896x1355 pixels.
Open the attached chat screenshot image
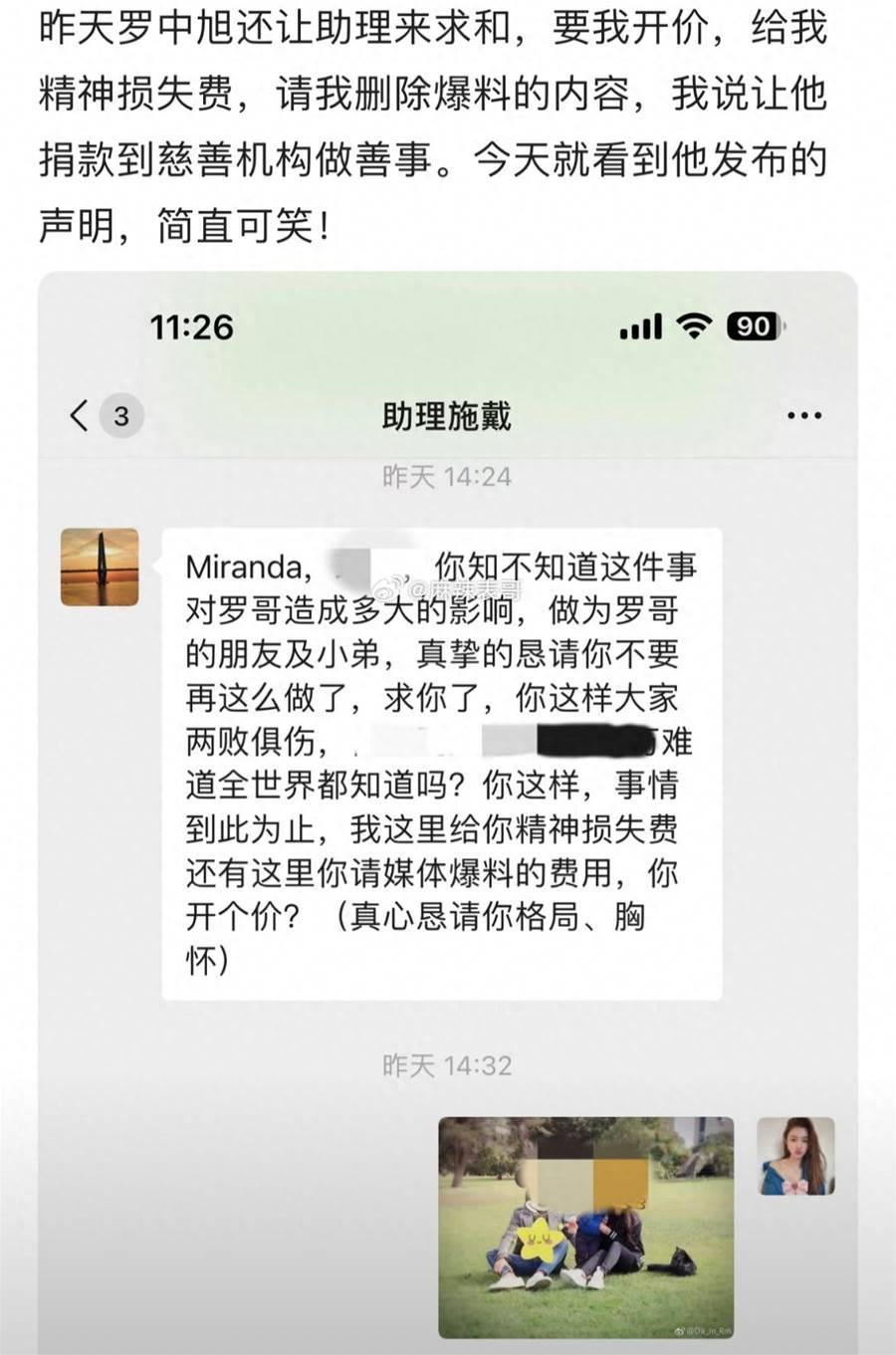[447, 796]
